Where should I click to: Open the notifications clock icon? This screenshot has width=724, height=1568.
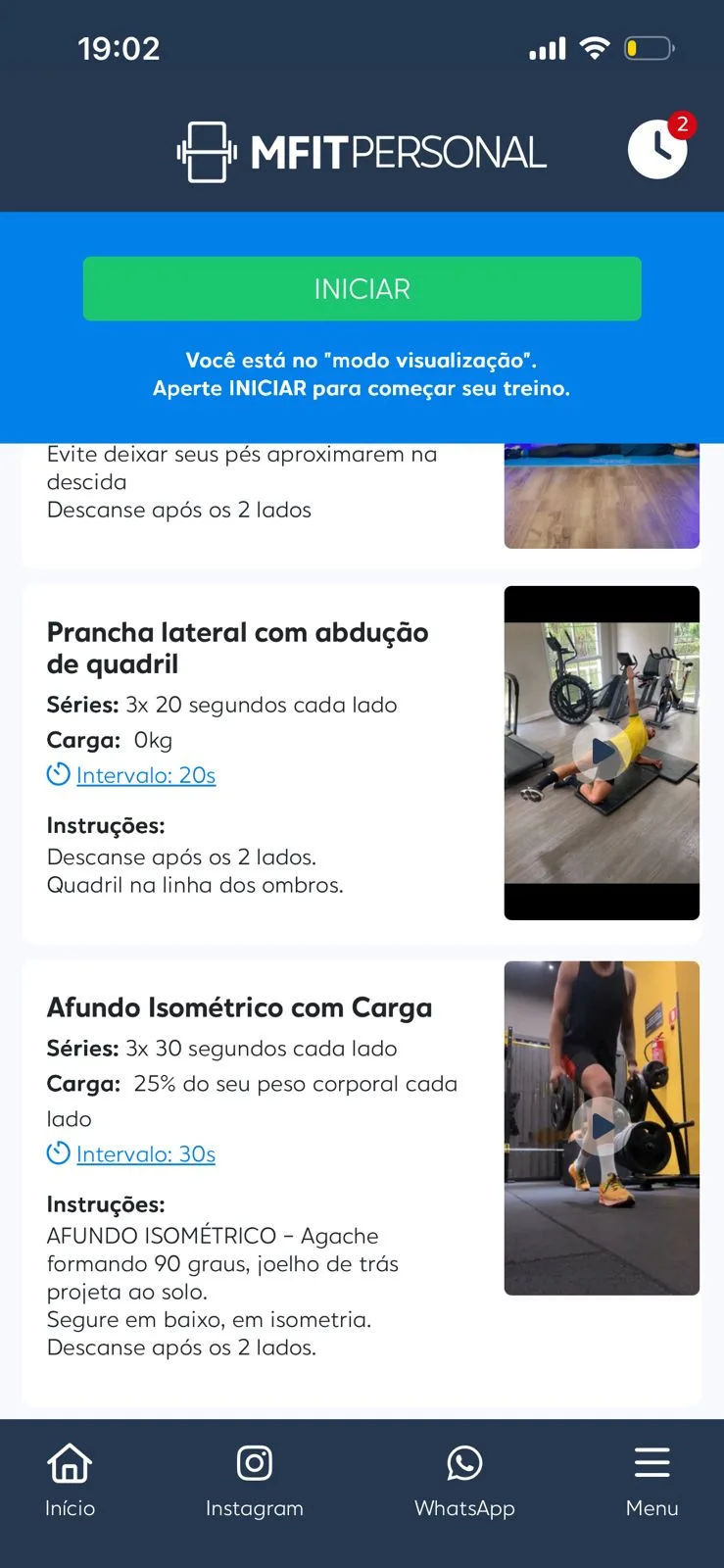click(656, 150)
